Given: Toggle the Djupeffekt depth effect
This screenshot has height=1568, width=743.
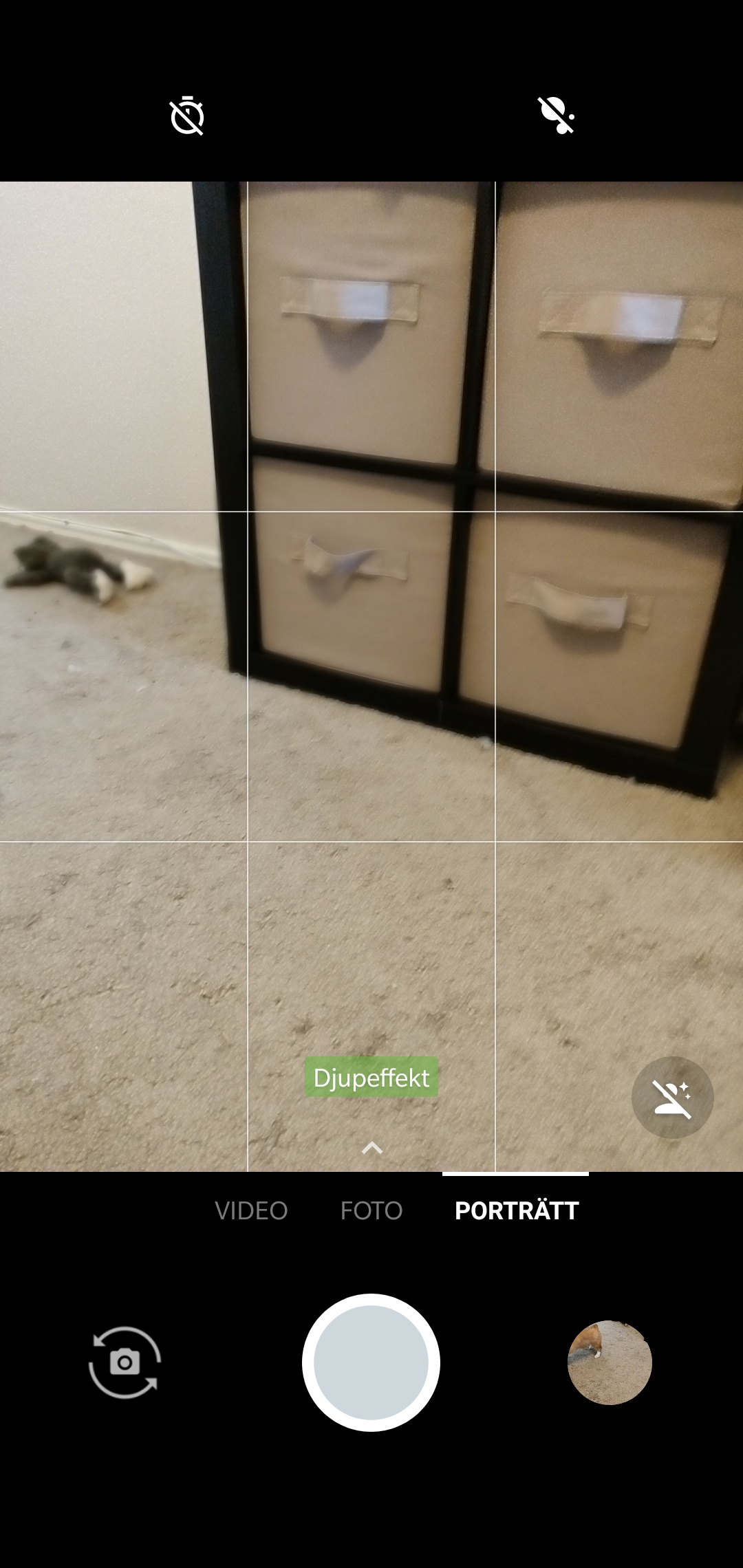Looking at the screenshot, I should [x=371, y=1077].
